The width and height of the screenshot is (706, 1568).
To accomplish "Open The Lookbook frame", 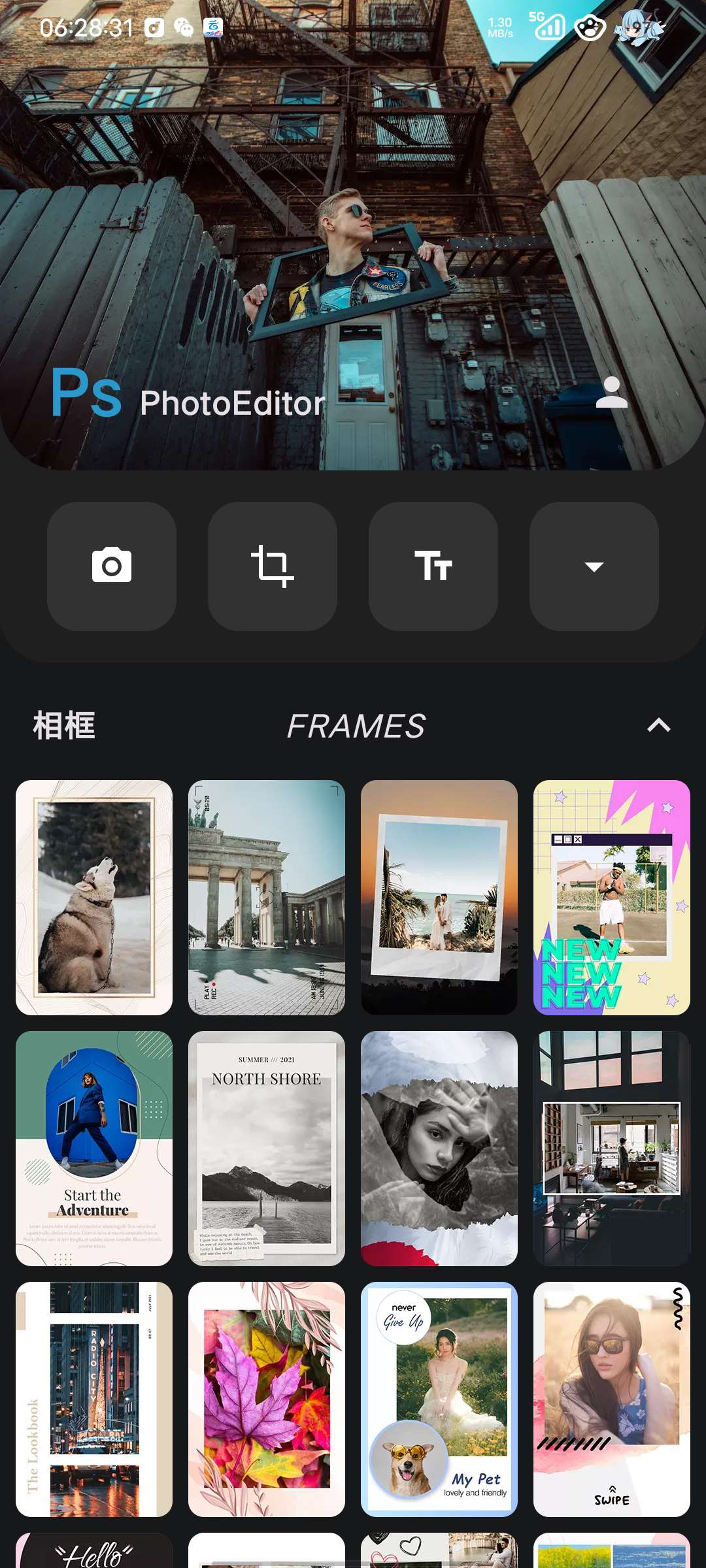I will 94,1399.
